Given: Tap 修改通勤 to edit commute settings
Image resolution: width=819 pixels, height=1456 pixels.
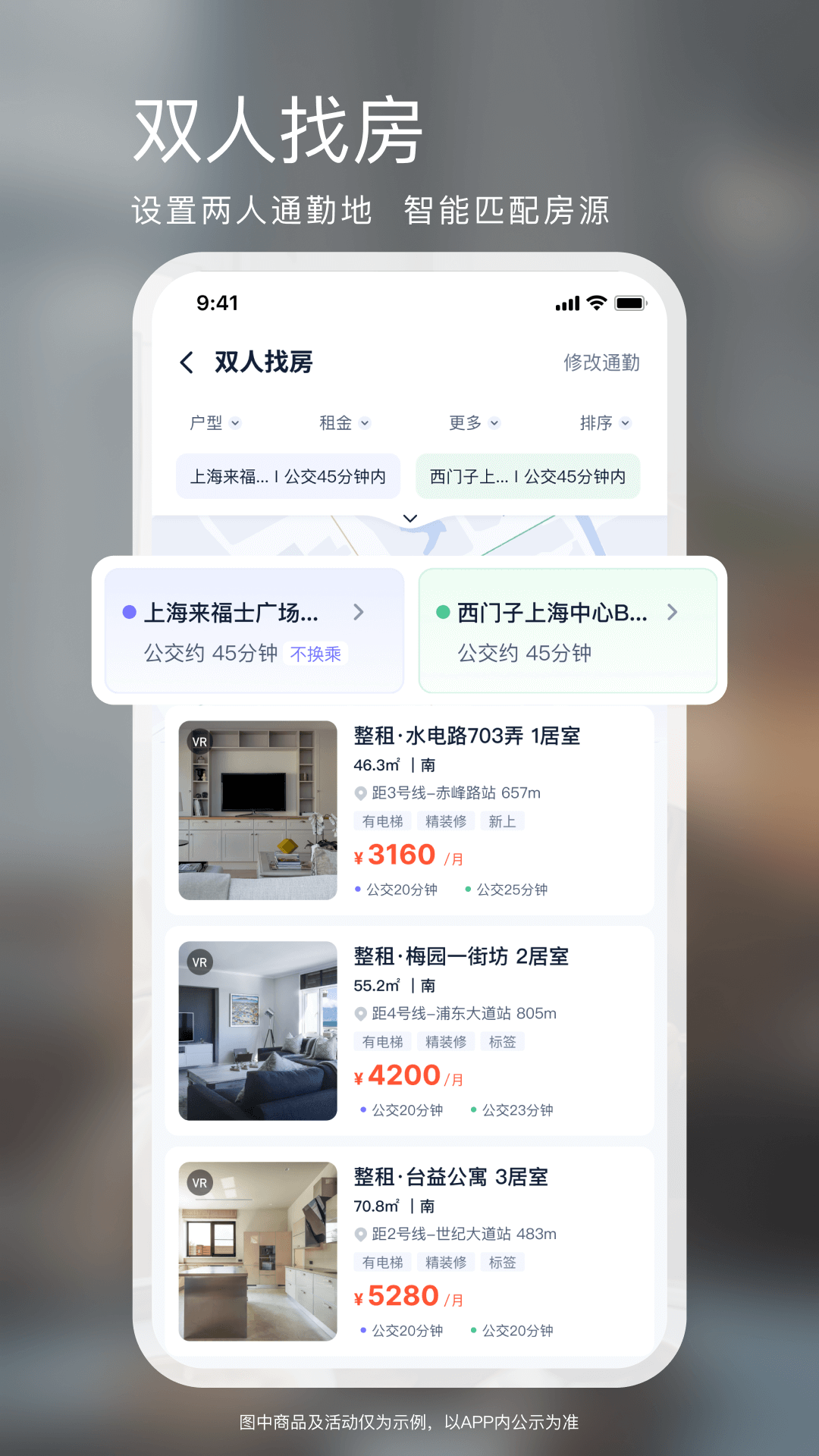Looking at the screenshot, I should click(603, 363).
